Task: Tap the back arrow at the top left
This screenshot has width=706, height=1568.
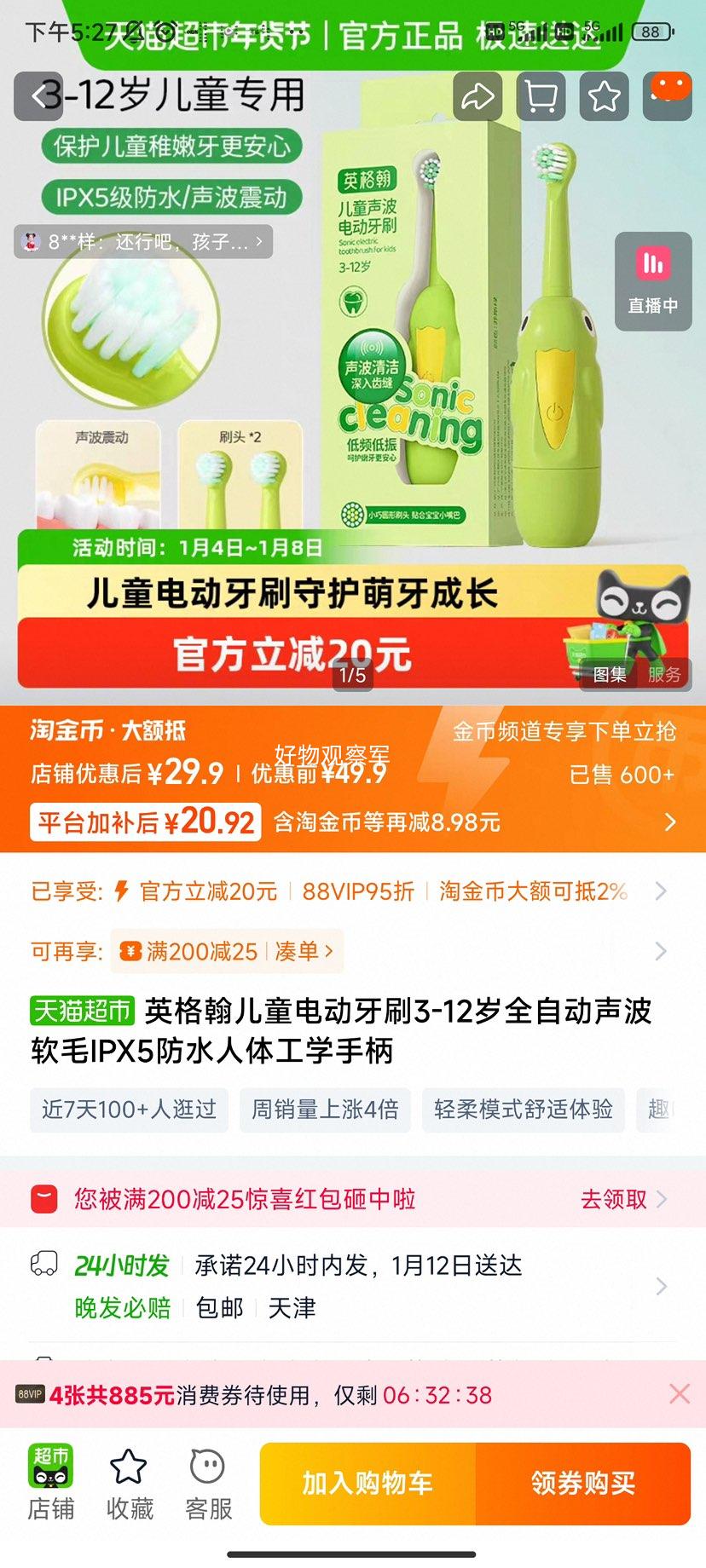Action: (38, 96)
